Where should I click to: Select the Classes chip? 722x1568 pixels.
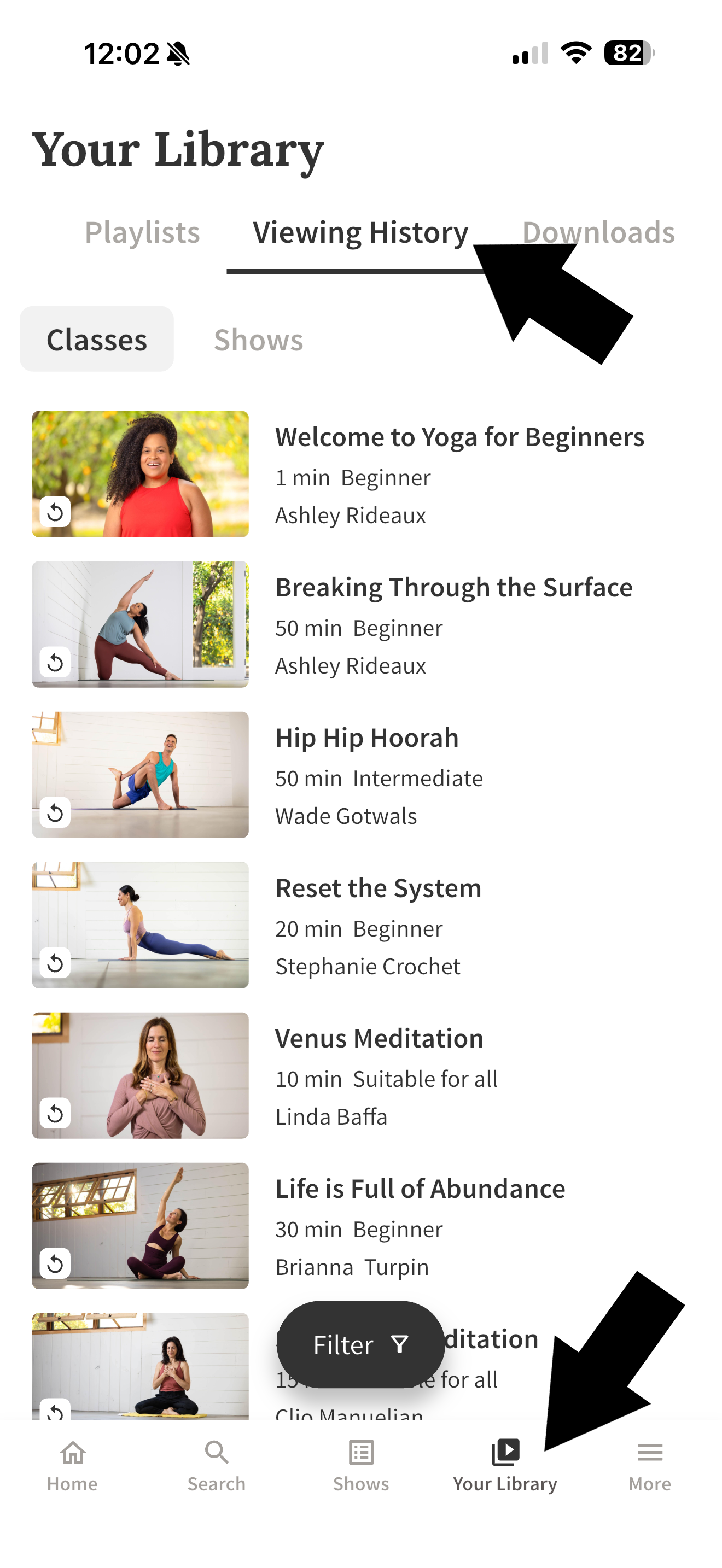pyautogui.click(x=97, y=339)
